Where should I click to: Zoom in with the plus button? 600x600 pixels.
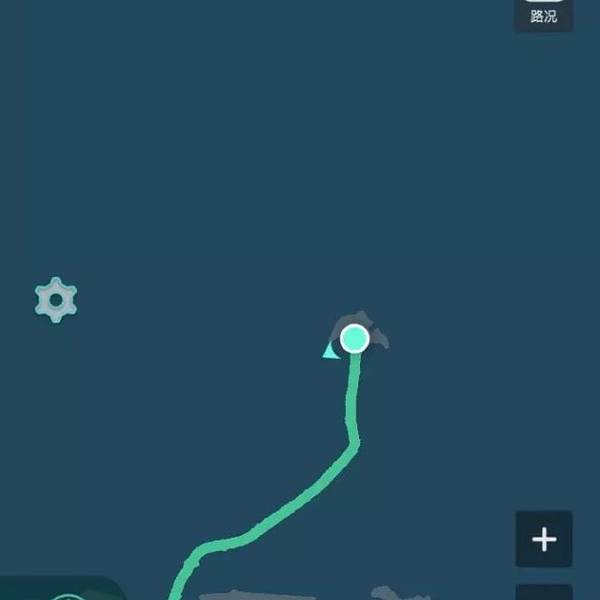[x=544, y=540]
